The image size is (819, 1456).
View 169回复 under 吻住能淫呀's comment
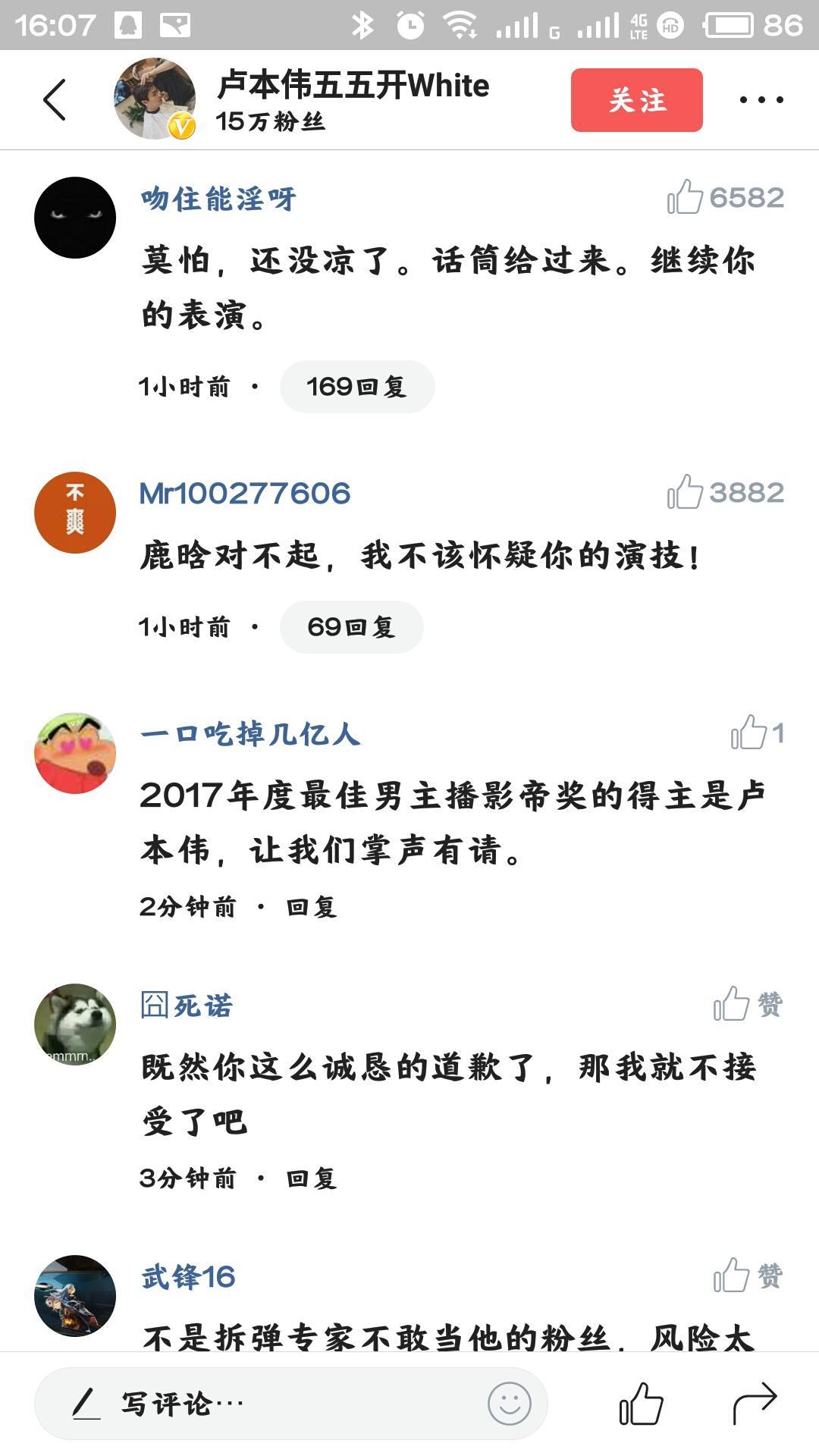tap(356, 387)
